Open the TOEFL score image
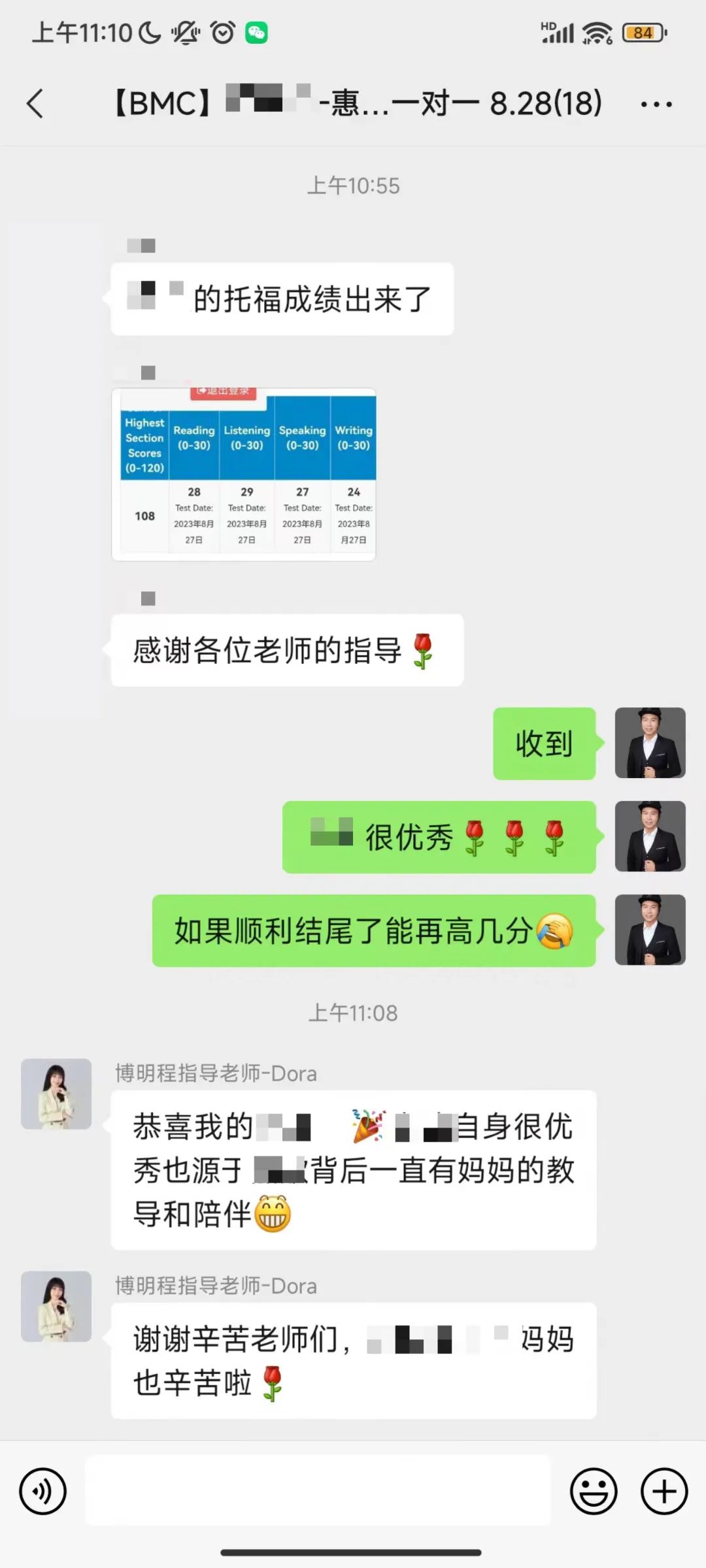706x1568 pixels. [244, 475]
